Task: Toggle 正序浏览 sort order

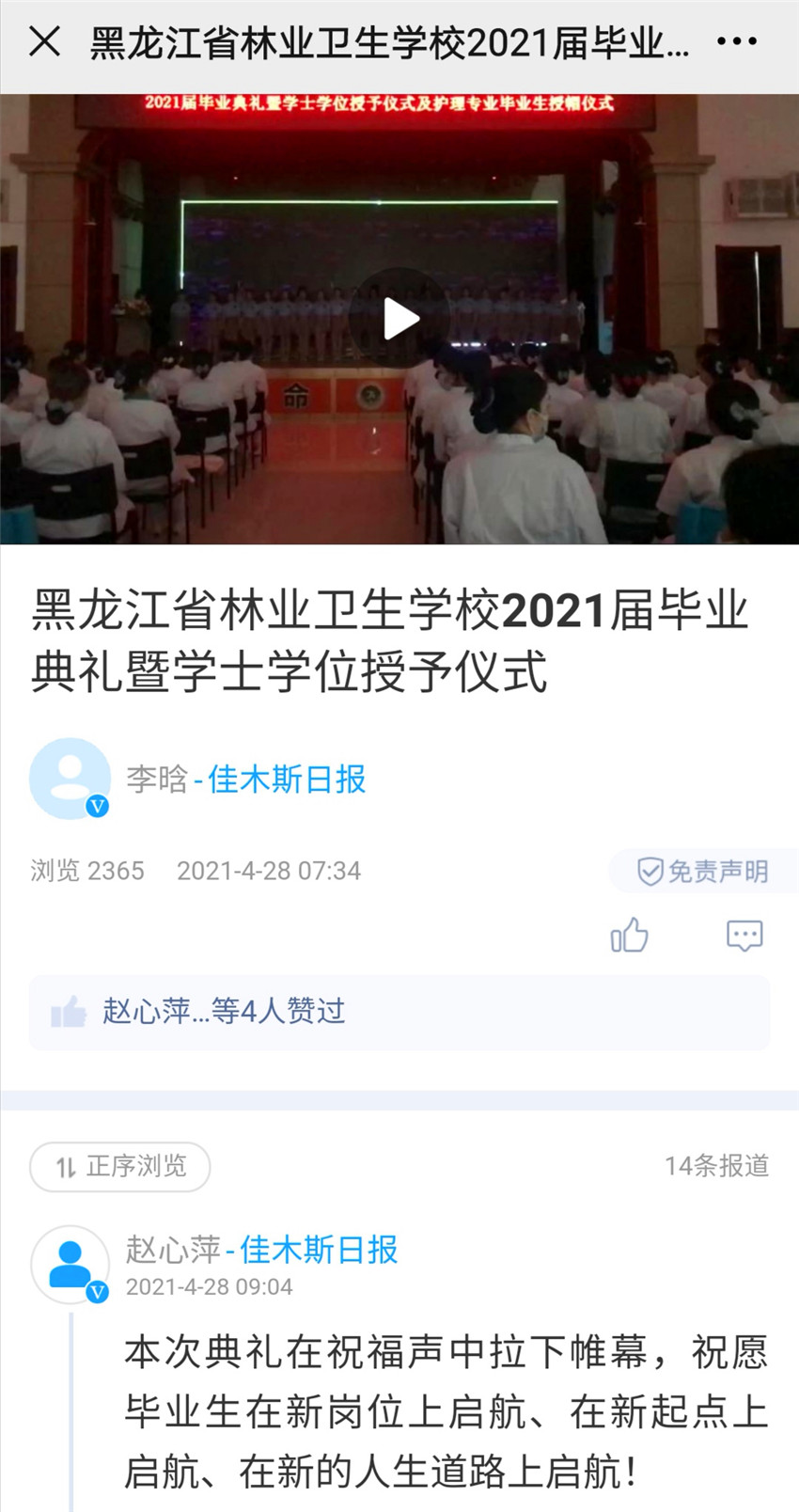Action: click(120, 1167)
